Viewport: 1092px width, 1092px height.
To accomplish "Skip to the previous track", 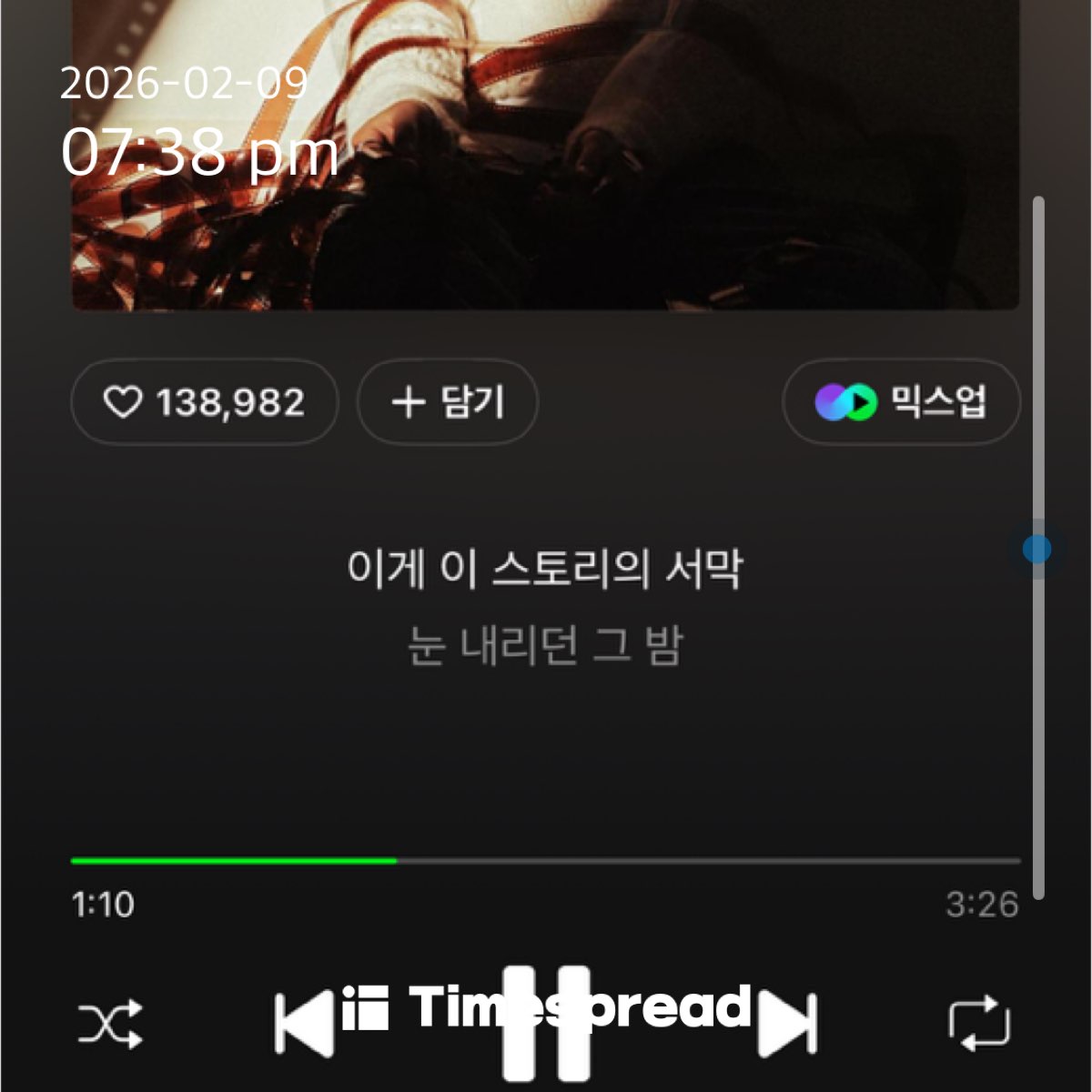I will click(x=305, y=1024).
